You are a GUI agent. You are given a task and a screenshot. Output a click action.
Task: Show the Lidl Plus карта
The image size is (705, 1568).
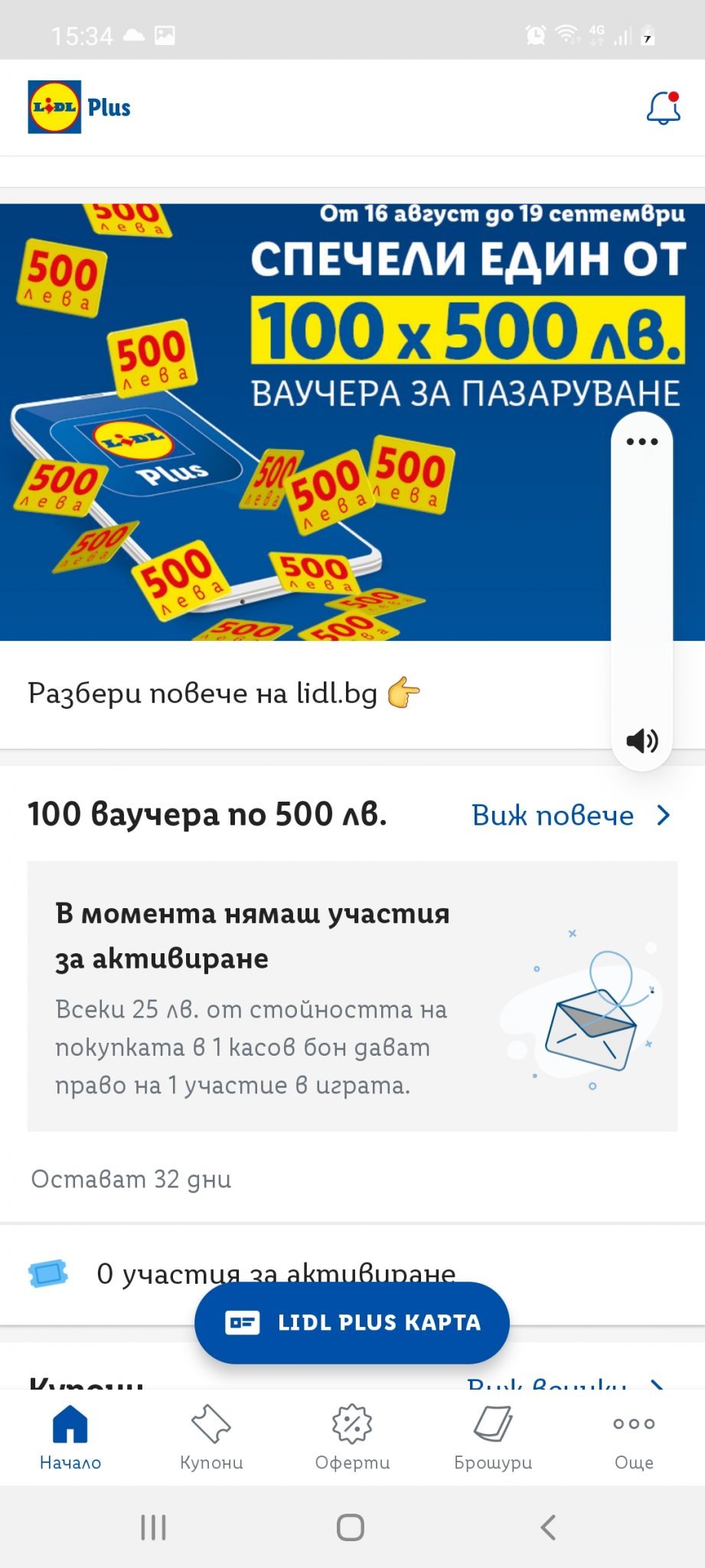coord(352,1322)
